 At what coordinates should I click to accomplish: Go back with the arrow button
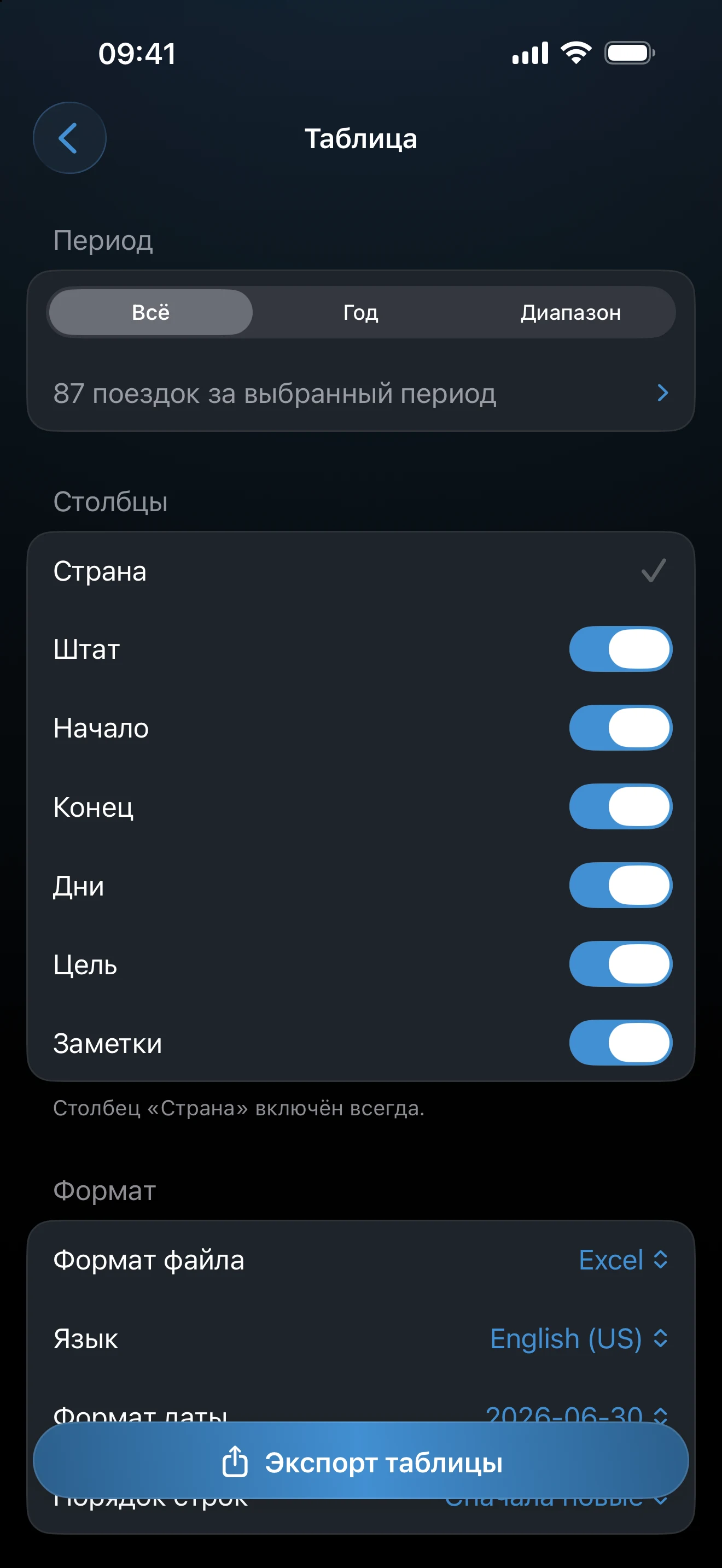point(69,138)
